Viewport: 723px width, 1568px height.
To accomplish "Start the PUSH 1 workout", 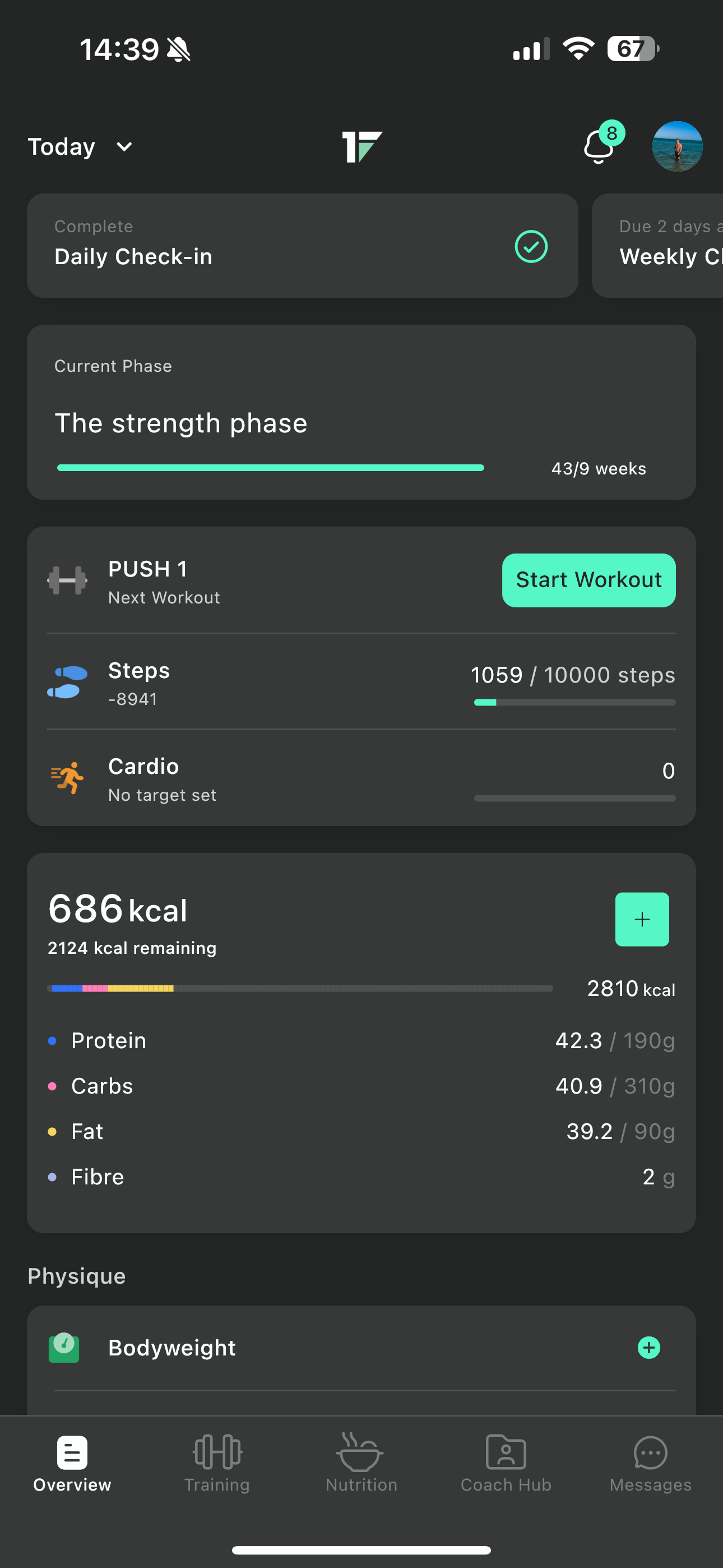I will 588,580.
